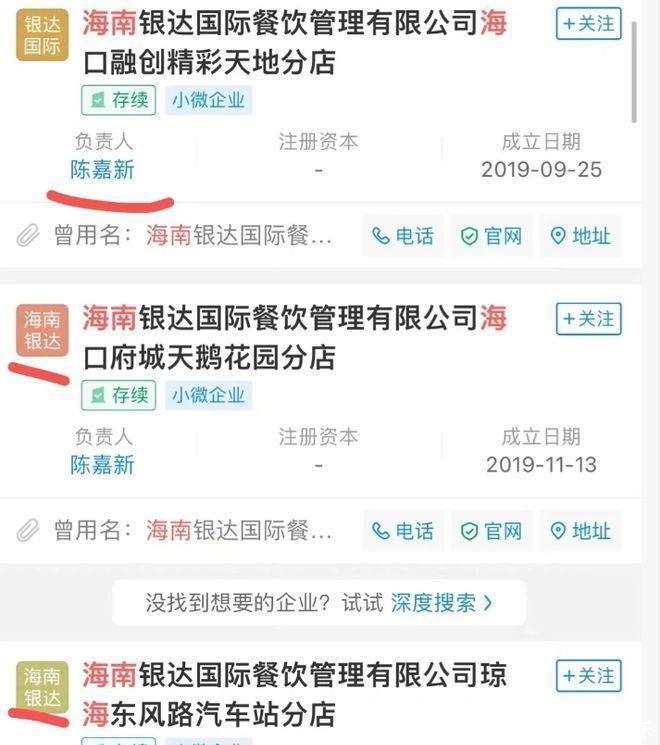660x745 pixels.
Task: View 陈嘉新 profile under 海口融创精彩天地分店
Action: coord(102,170)
